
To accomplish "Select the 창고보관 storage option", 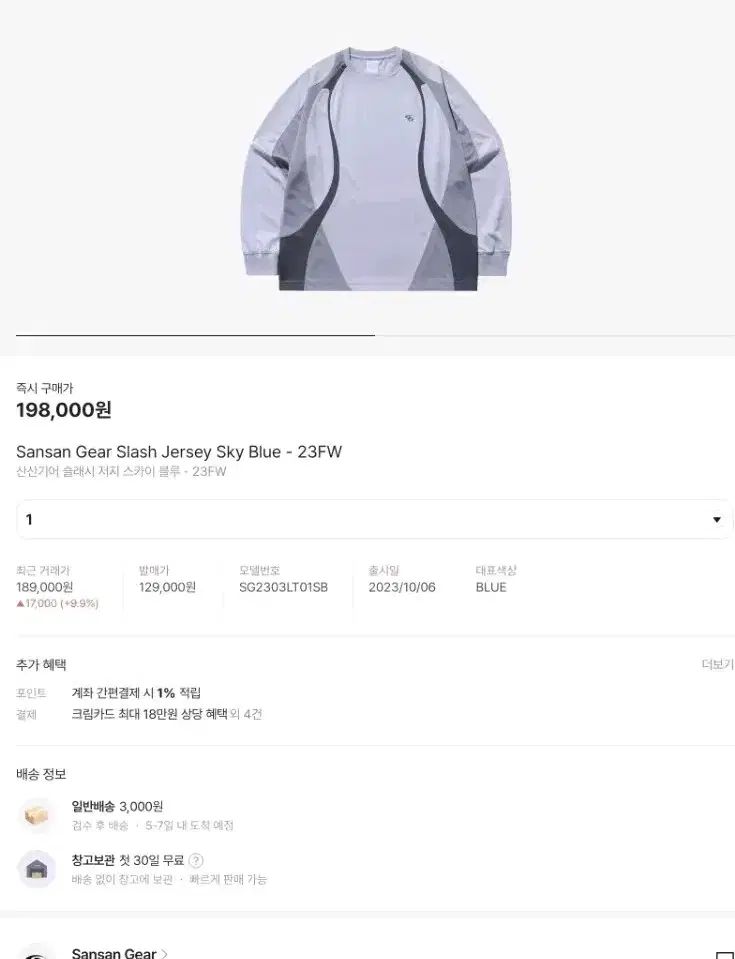I will coord(129,860).
